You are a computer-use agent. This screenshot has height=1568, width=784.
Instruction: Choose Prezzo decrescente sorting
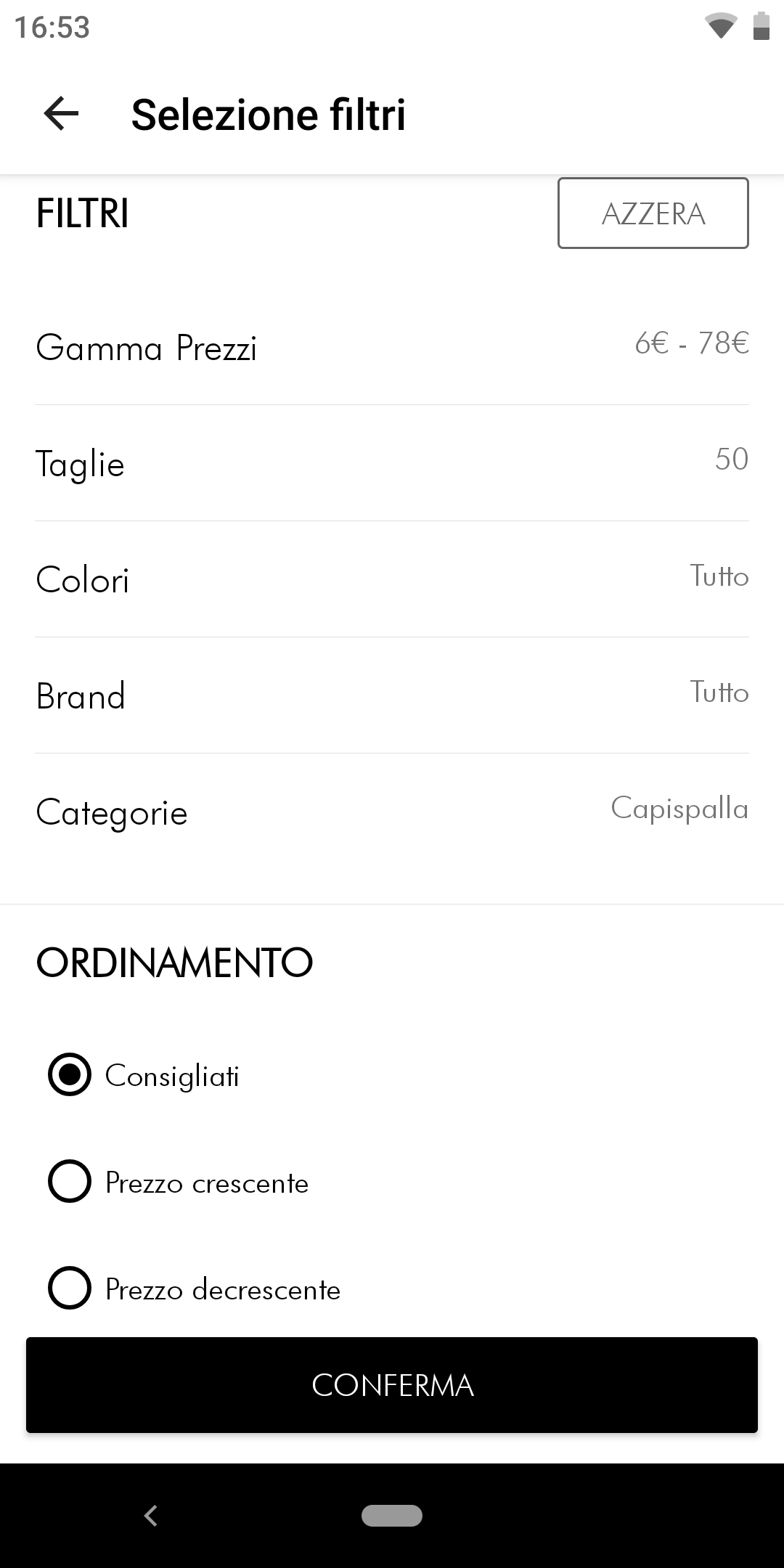point(195,1289)
